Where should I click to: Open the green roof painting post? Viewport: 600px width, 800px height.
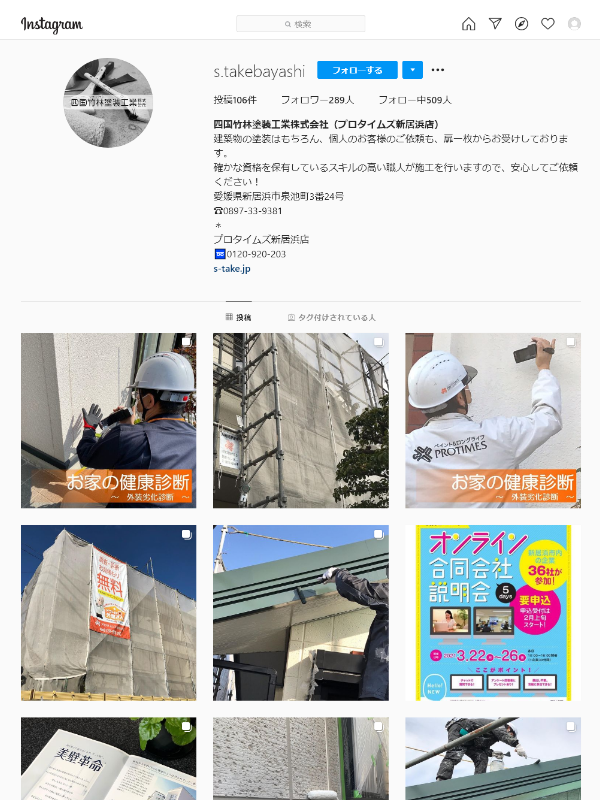[300, 612]
